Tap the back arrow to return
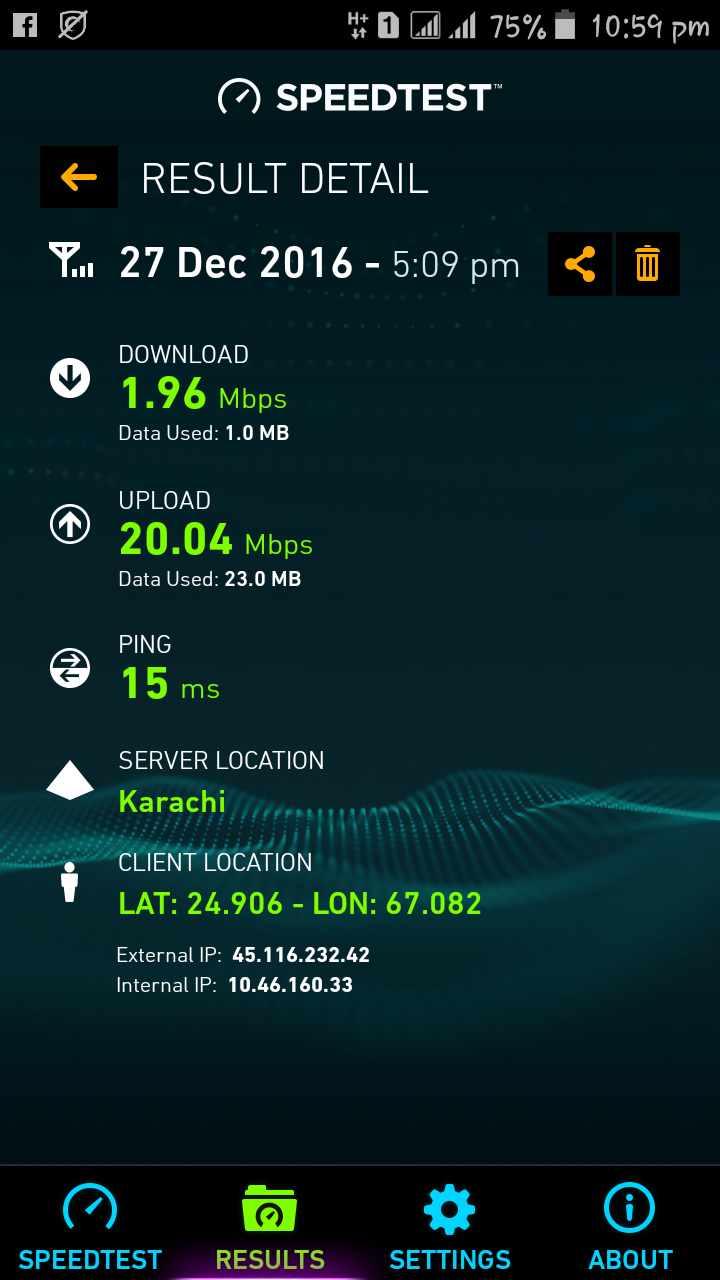 (78, 177)
